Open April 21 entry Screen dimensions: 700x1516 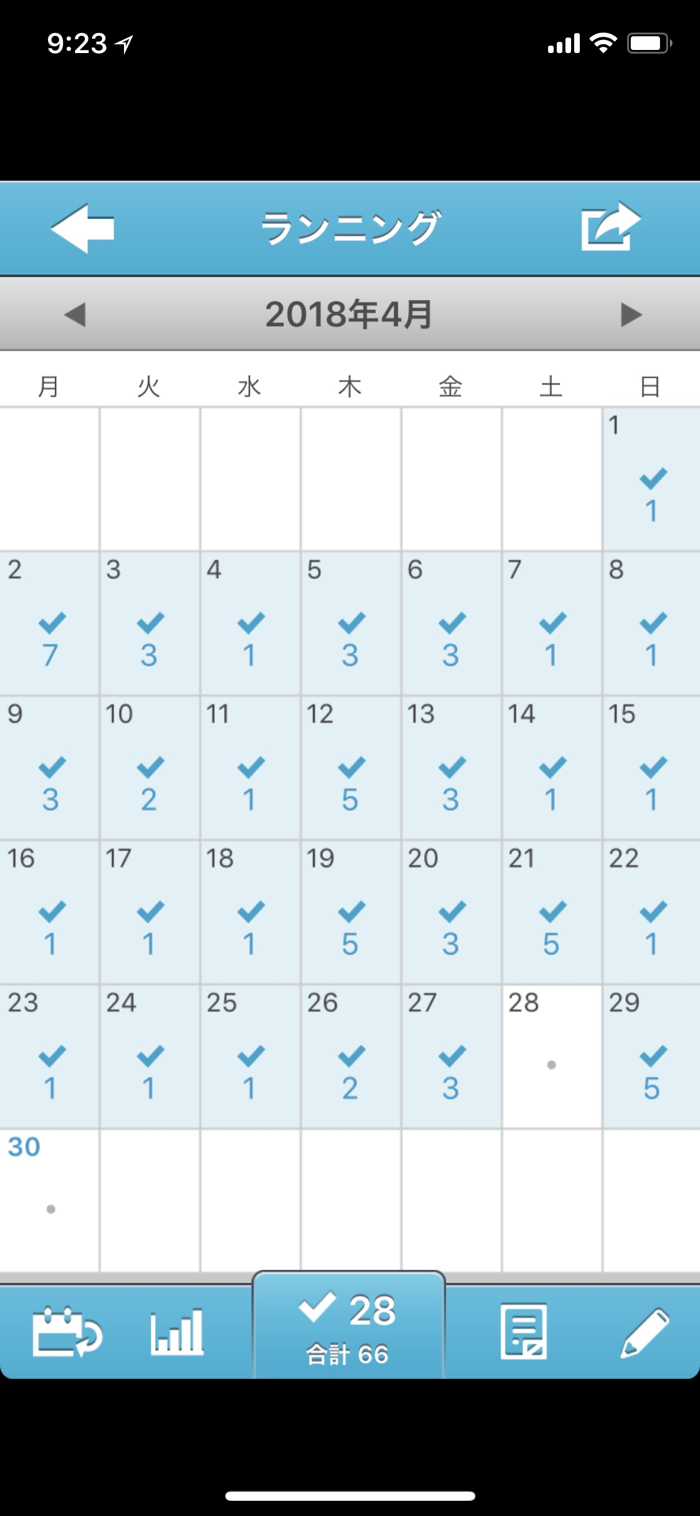[551, 912]
